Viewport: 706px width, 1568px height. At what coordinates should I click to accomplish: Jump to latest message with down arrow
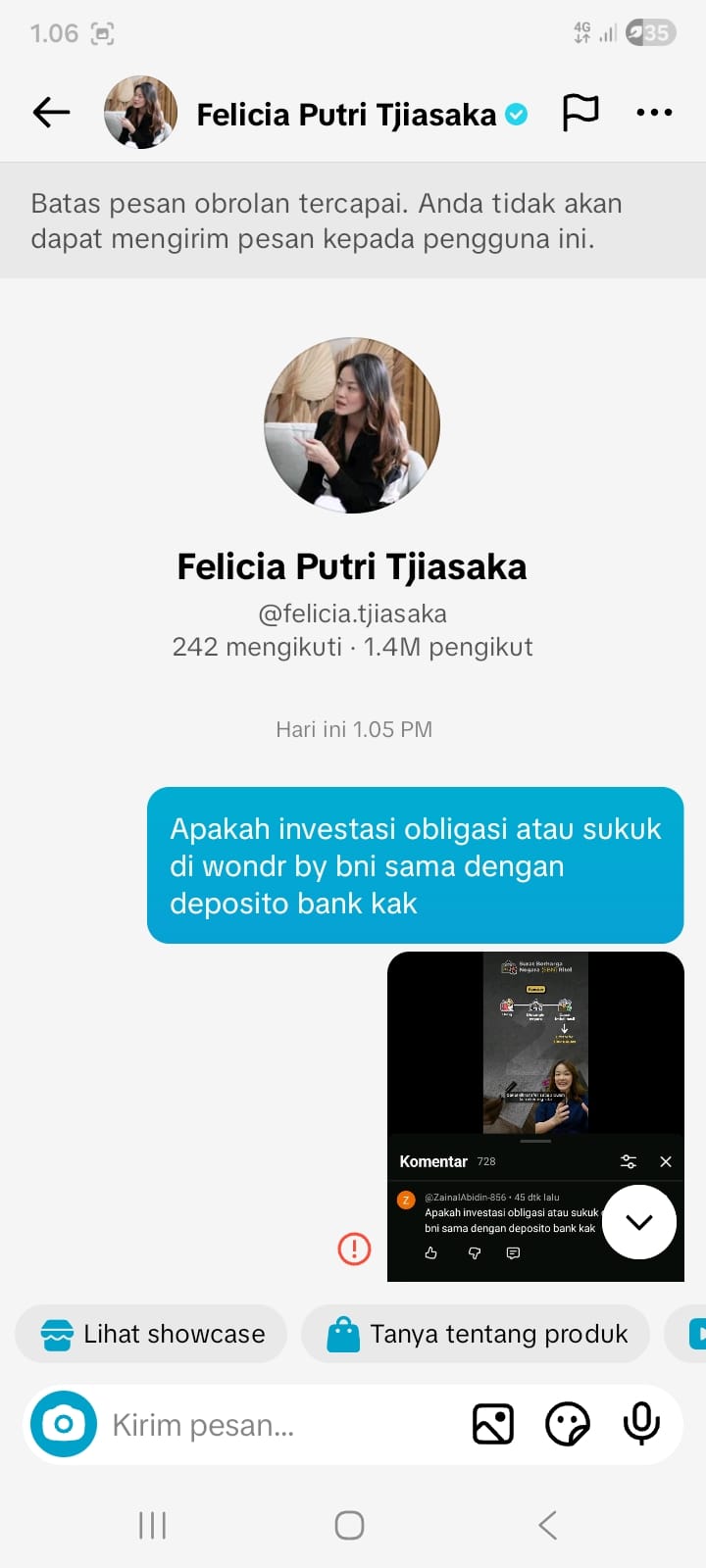click(x=639, y=1222)
